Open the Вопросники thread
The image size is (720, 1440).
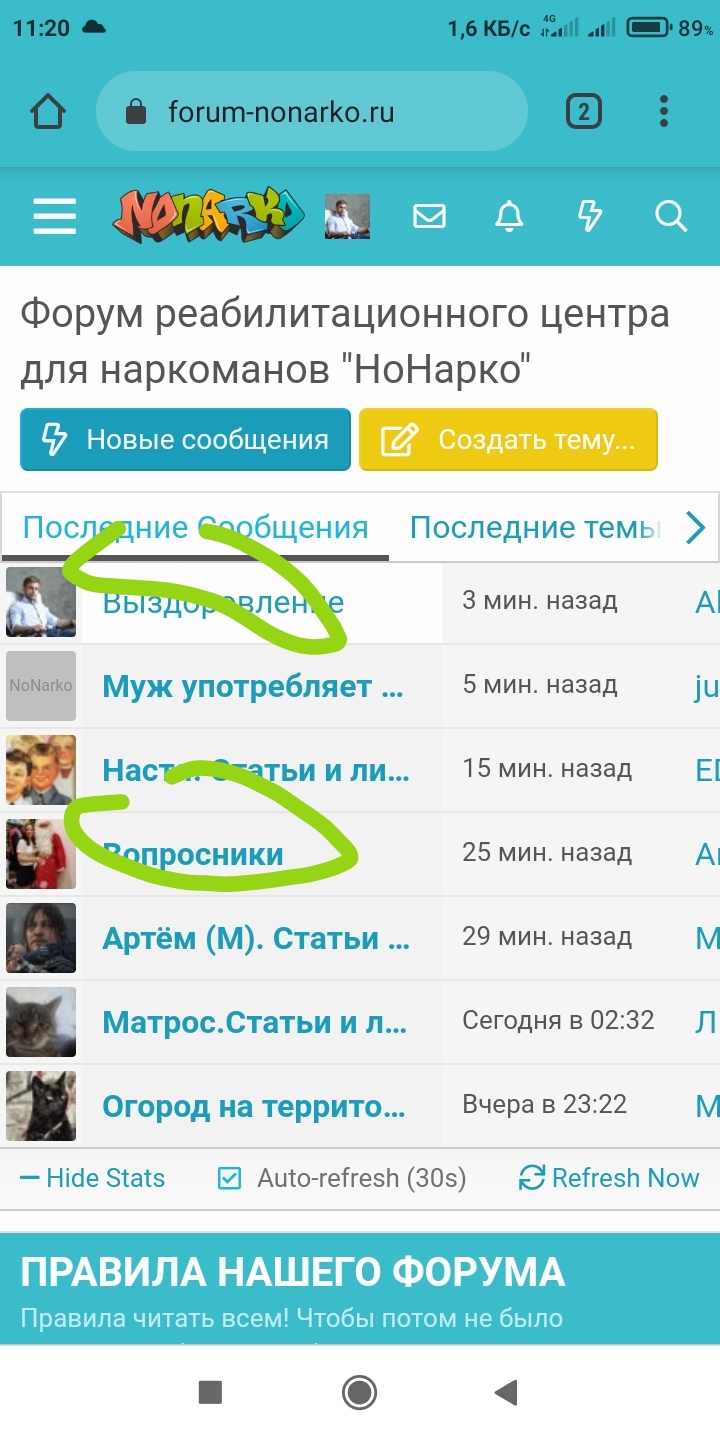pyautogui.click(x=193, y=855)
